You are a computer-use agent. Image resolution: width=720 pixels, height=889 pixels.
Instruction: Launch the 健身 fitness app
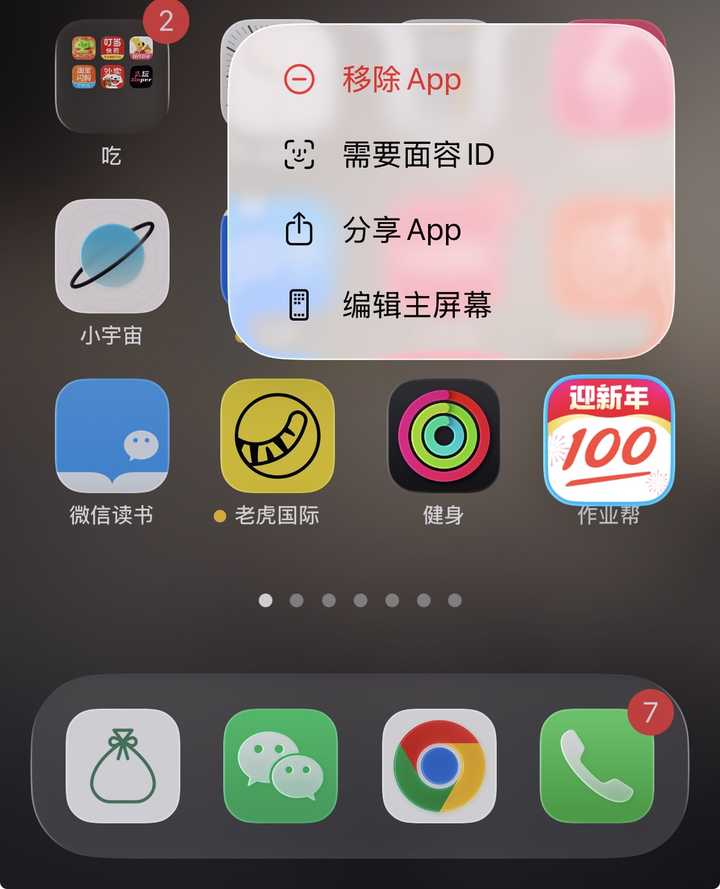[443, 436]
